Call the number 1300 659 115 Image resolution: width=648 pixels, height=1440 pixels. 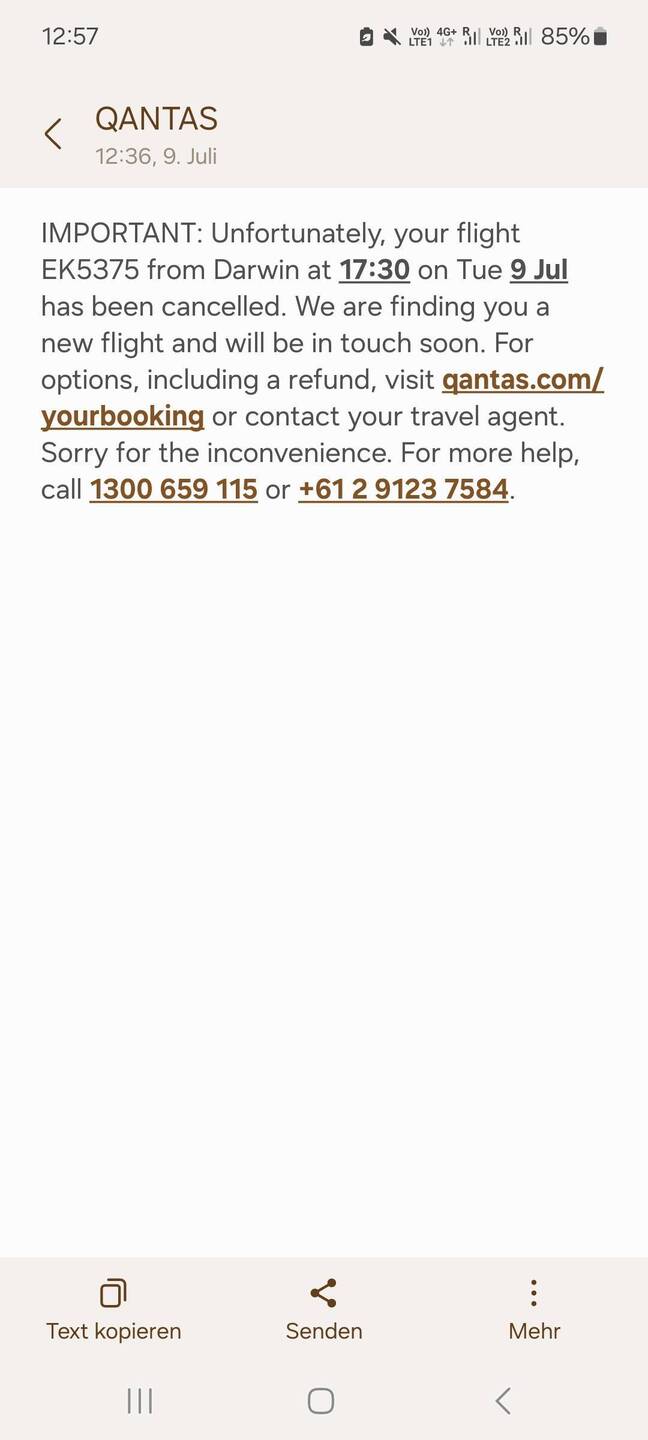point(174,490)
